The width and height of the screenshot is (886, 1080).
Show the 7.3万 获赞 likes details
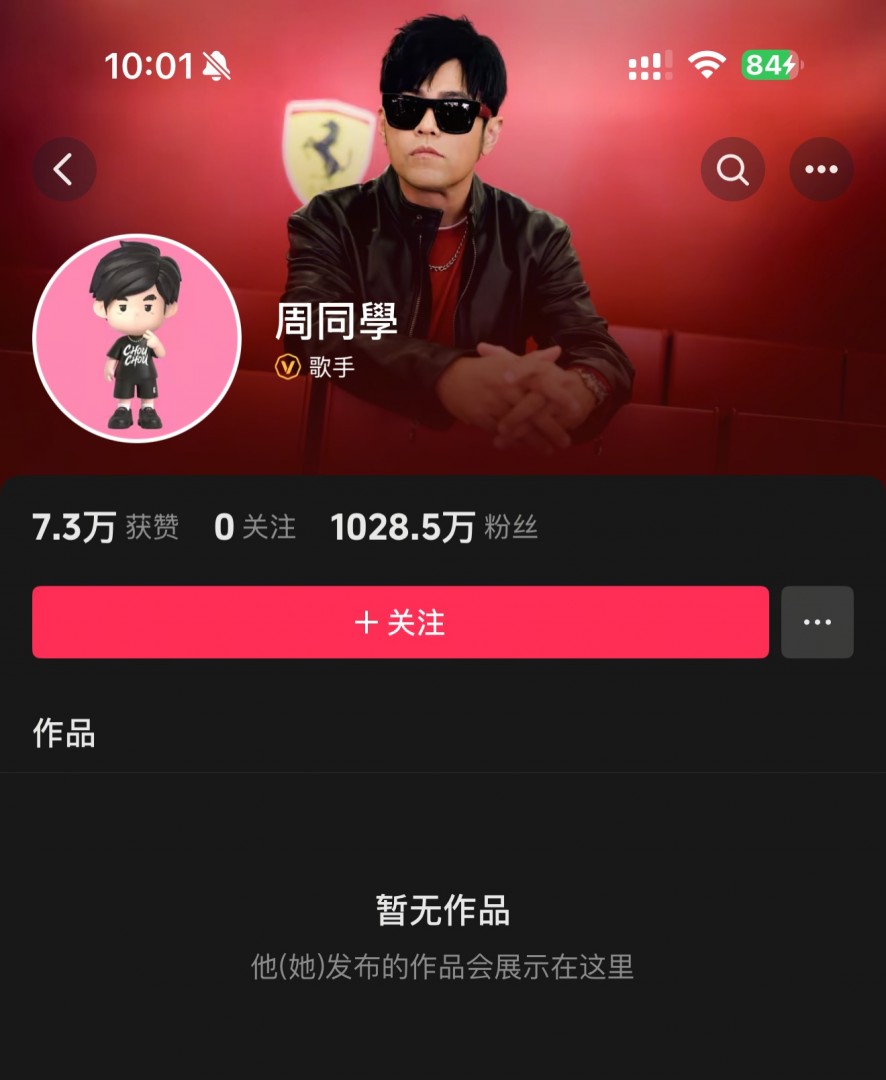(105, 527)
